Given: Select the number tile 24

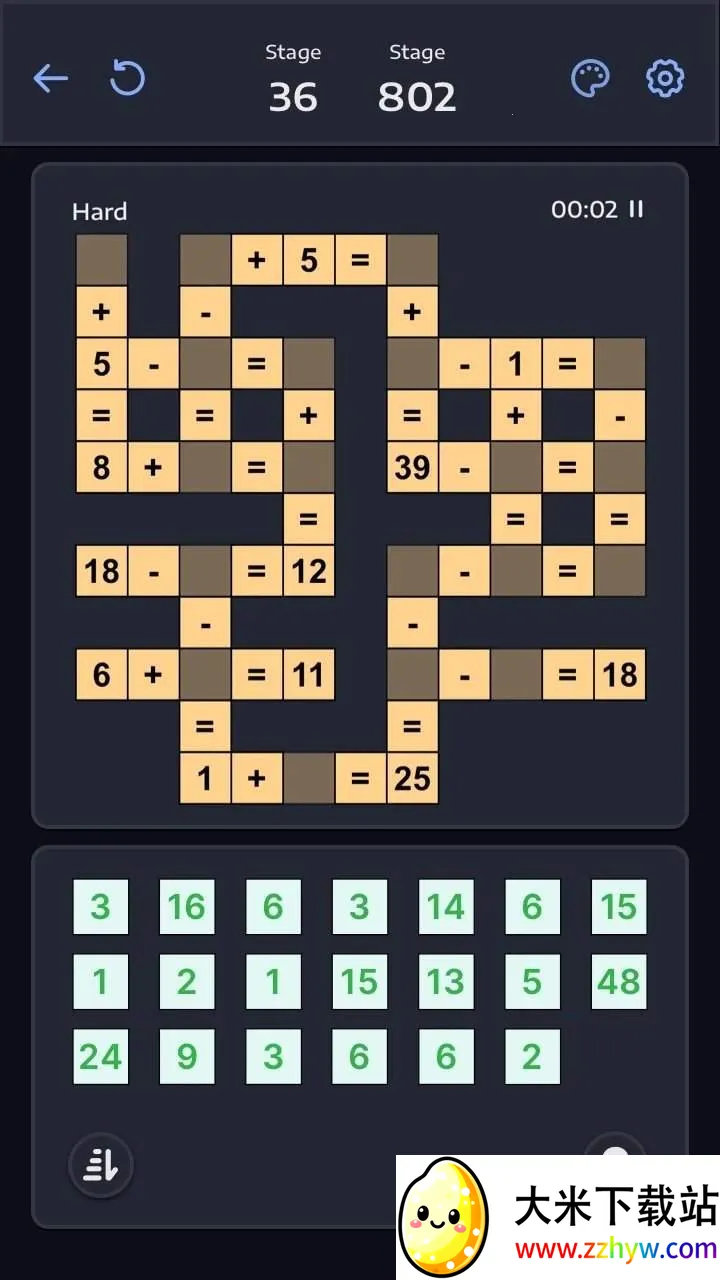Looking at the screenshot, I should [x=101, y=1057].
